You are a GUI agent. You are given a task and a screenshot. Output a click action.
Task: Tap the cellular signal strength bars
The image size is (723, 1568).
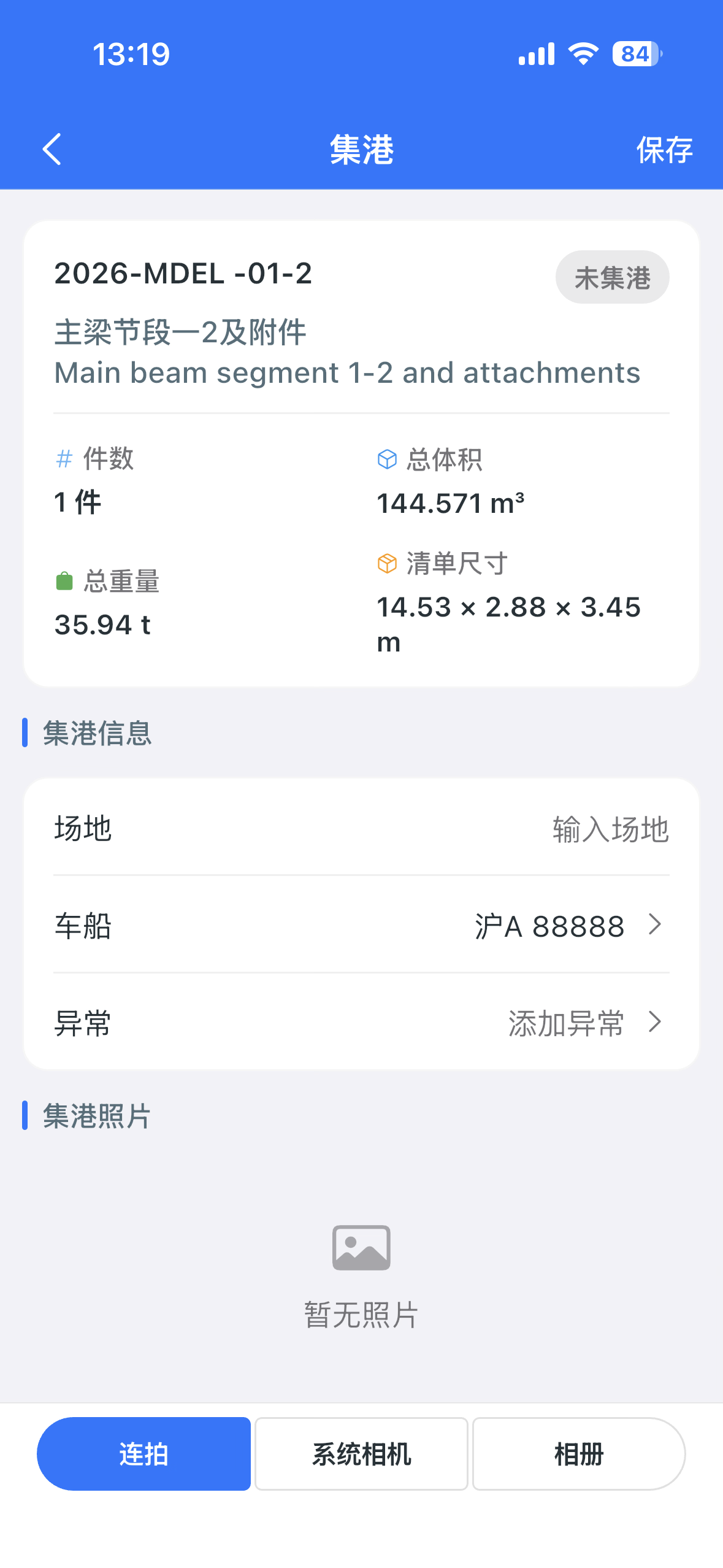536,53
